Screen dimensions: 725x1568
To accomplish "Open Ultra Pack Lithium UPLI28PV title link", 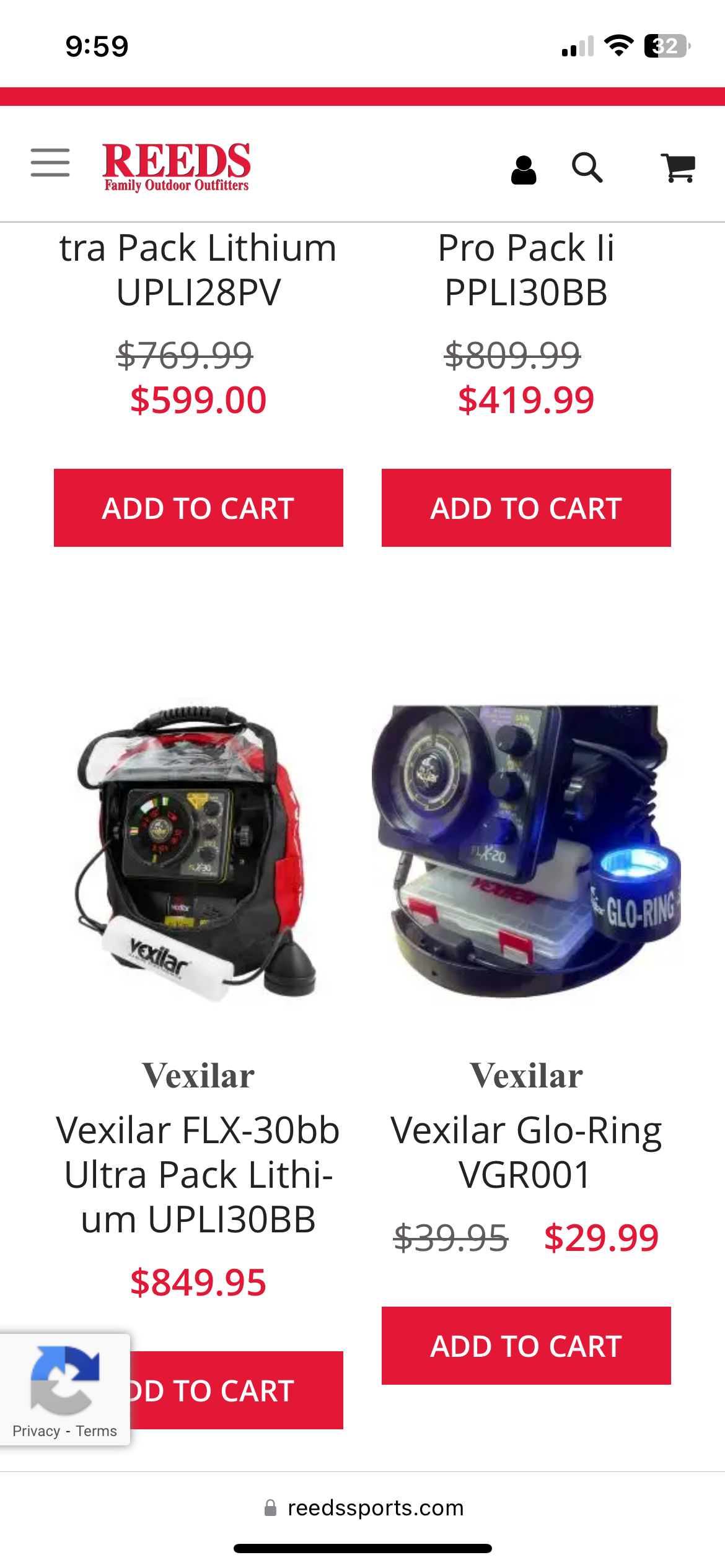I will (198, 270).
